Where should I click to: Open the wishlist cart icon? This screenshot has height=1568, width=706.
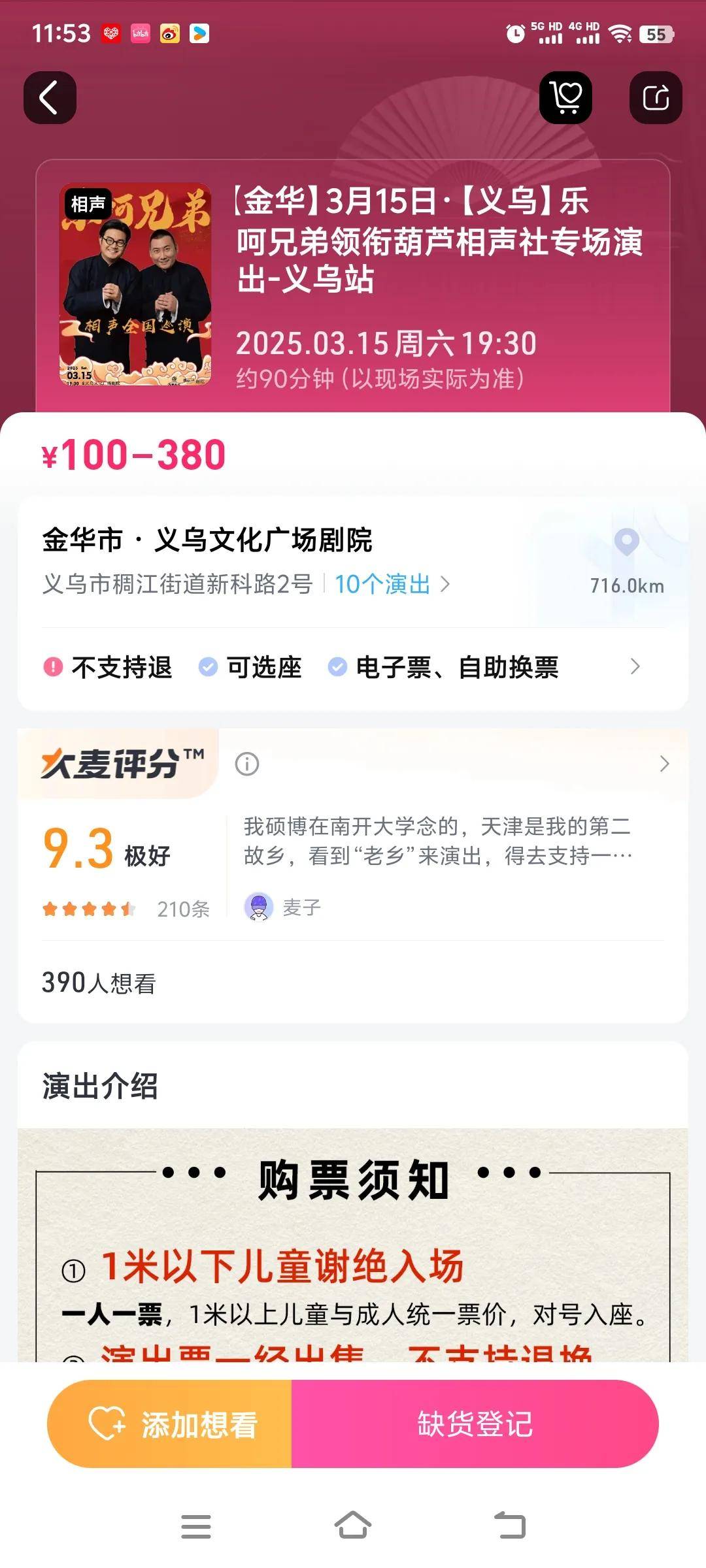pyautogui.click(x=565, y=98)
